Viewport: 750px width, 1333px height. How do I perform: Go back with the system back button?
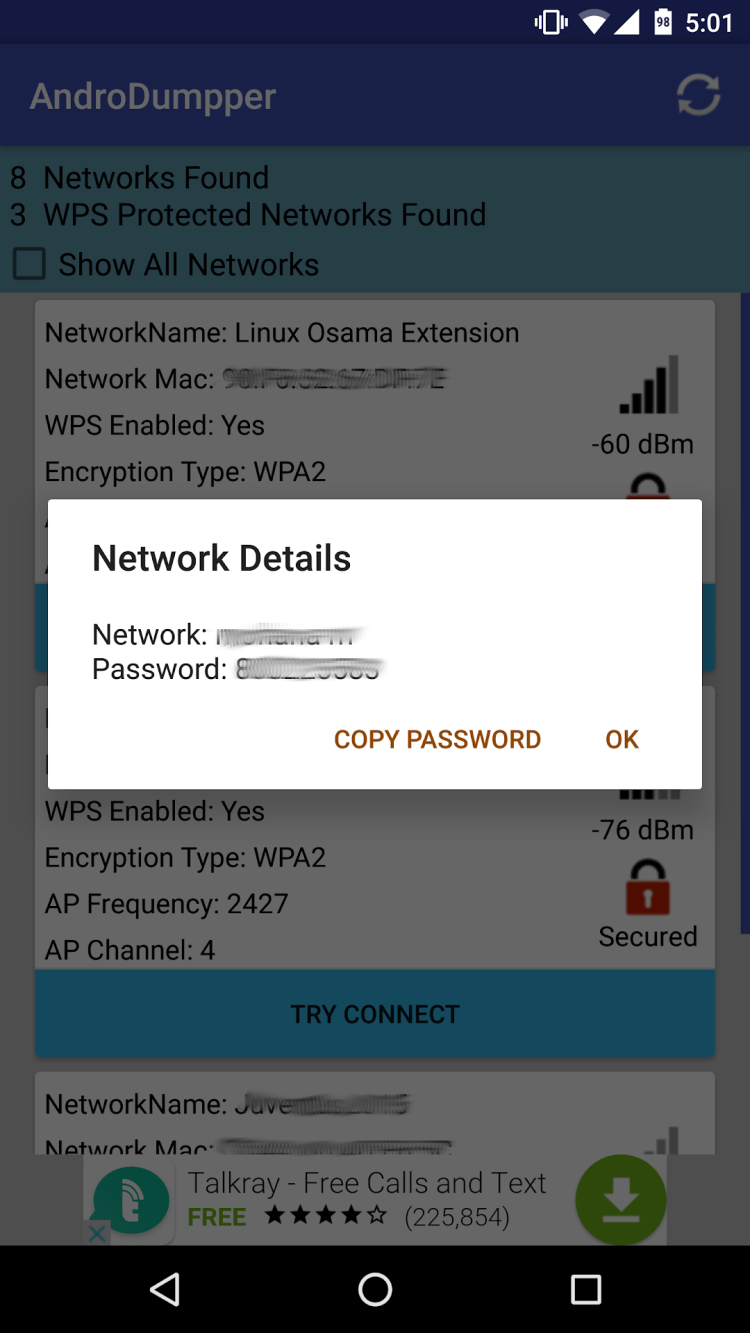[x=165, y=1290]
